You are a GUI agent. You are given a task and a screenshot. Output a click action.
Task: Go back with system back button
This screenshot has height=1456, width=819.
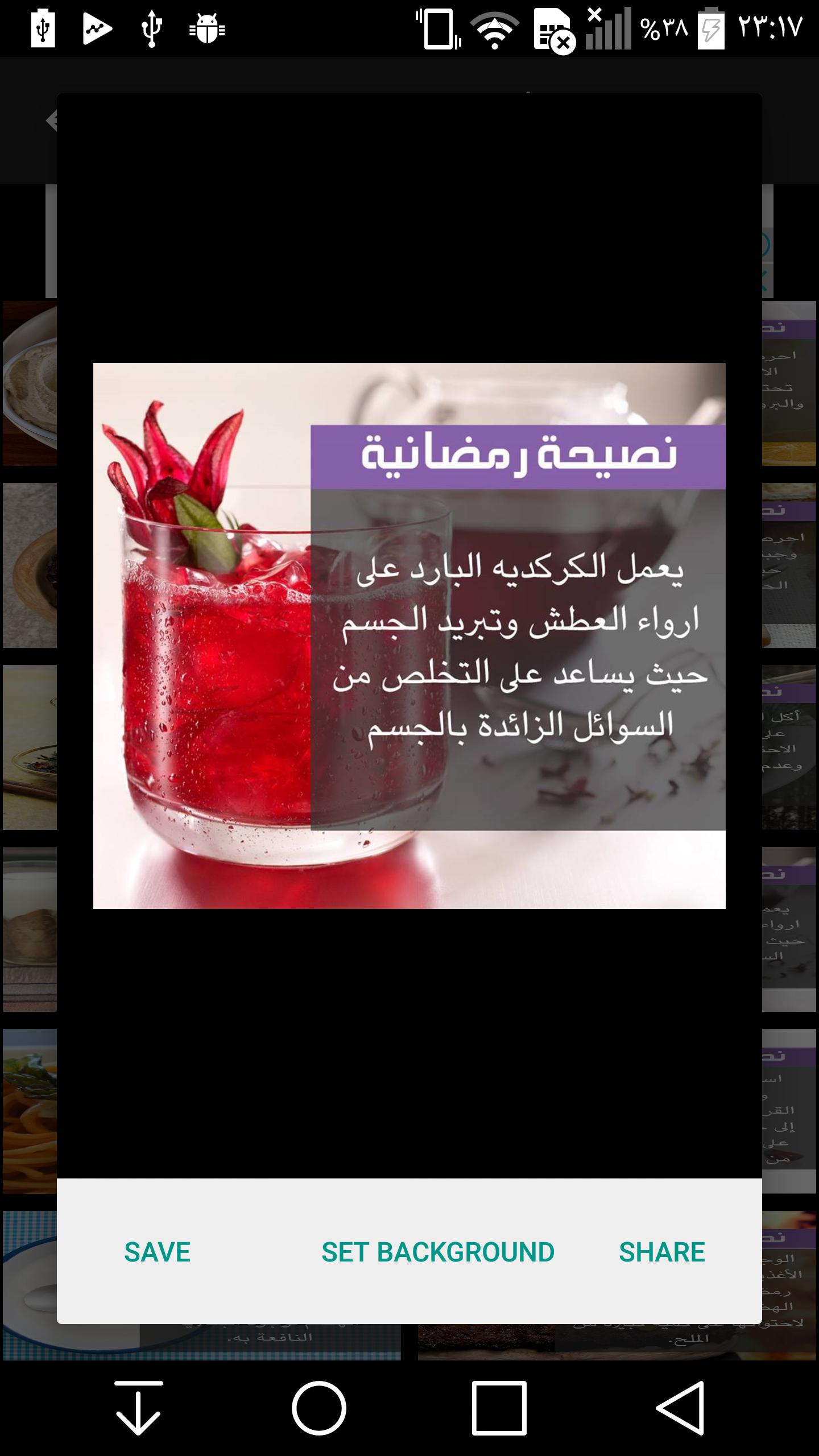click(681, 1408)
